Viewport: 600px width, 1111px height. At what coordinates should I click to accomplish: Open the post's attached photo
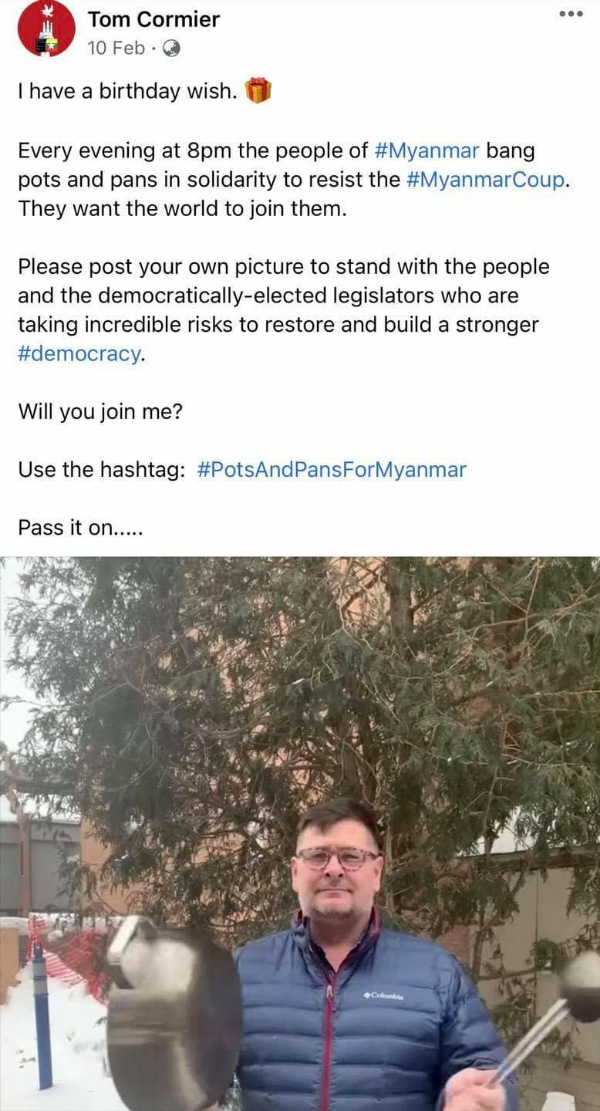[300, 832]
